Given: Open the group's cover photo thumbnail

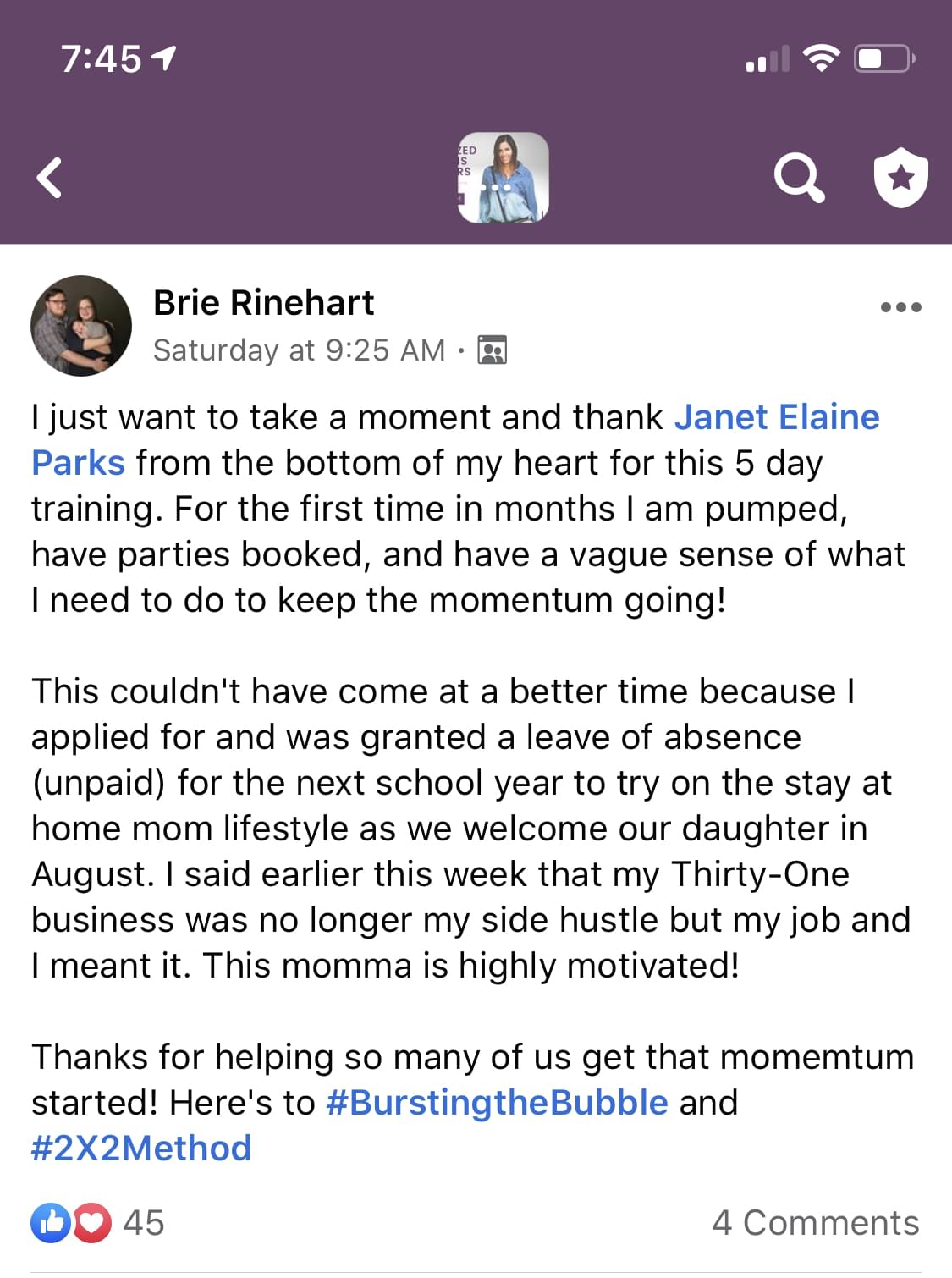Looking at the screenshot, I should [504, 178].
